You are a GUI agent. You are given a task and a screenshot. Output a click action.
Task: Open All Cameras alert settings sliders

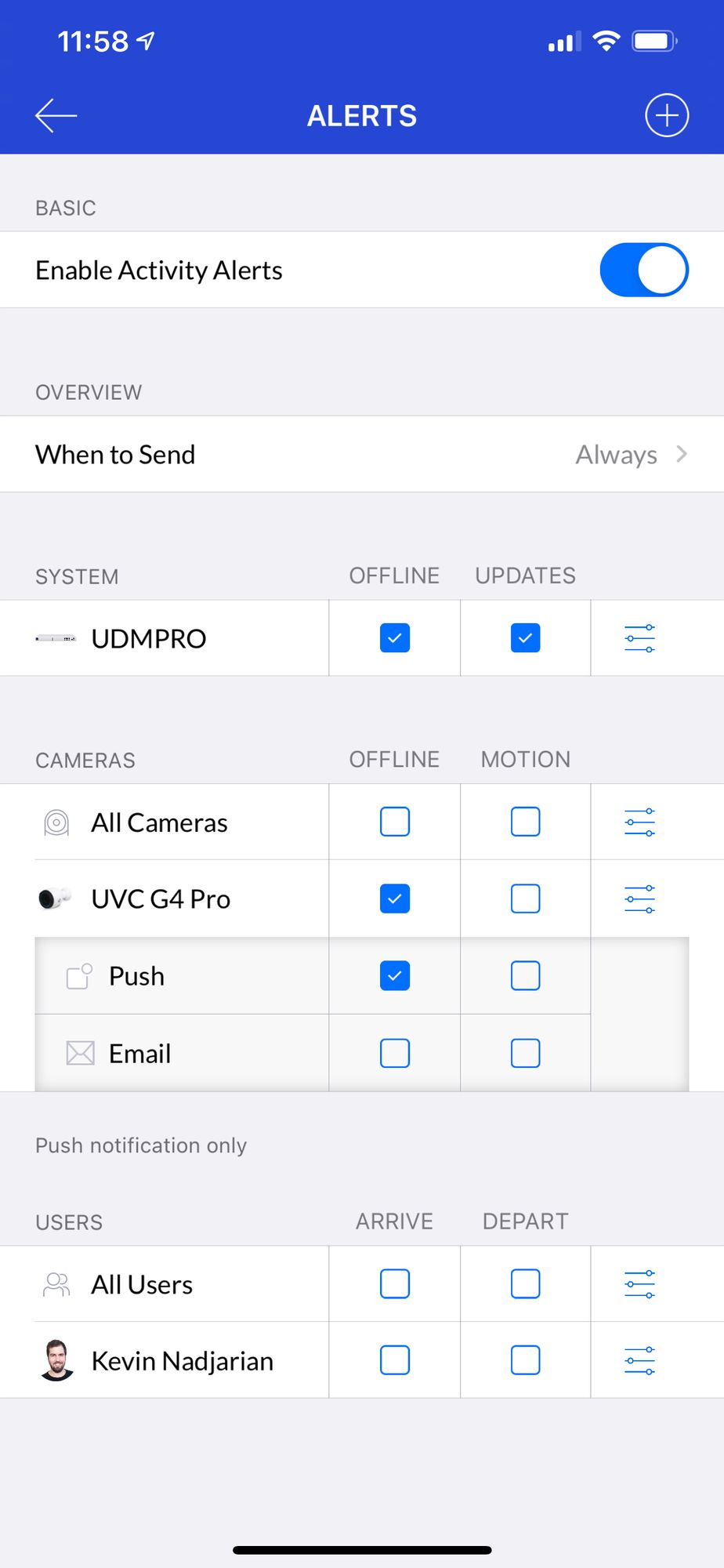point(640,822)
